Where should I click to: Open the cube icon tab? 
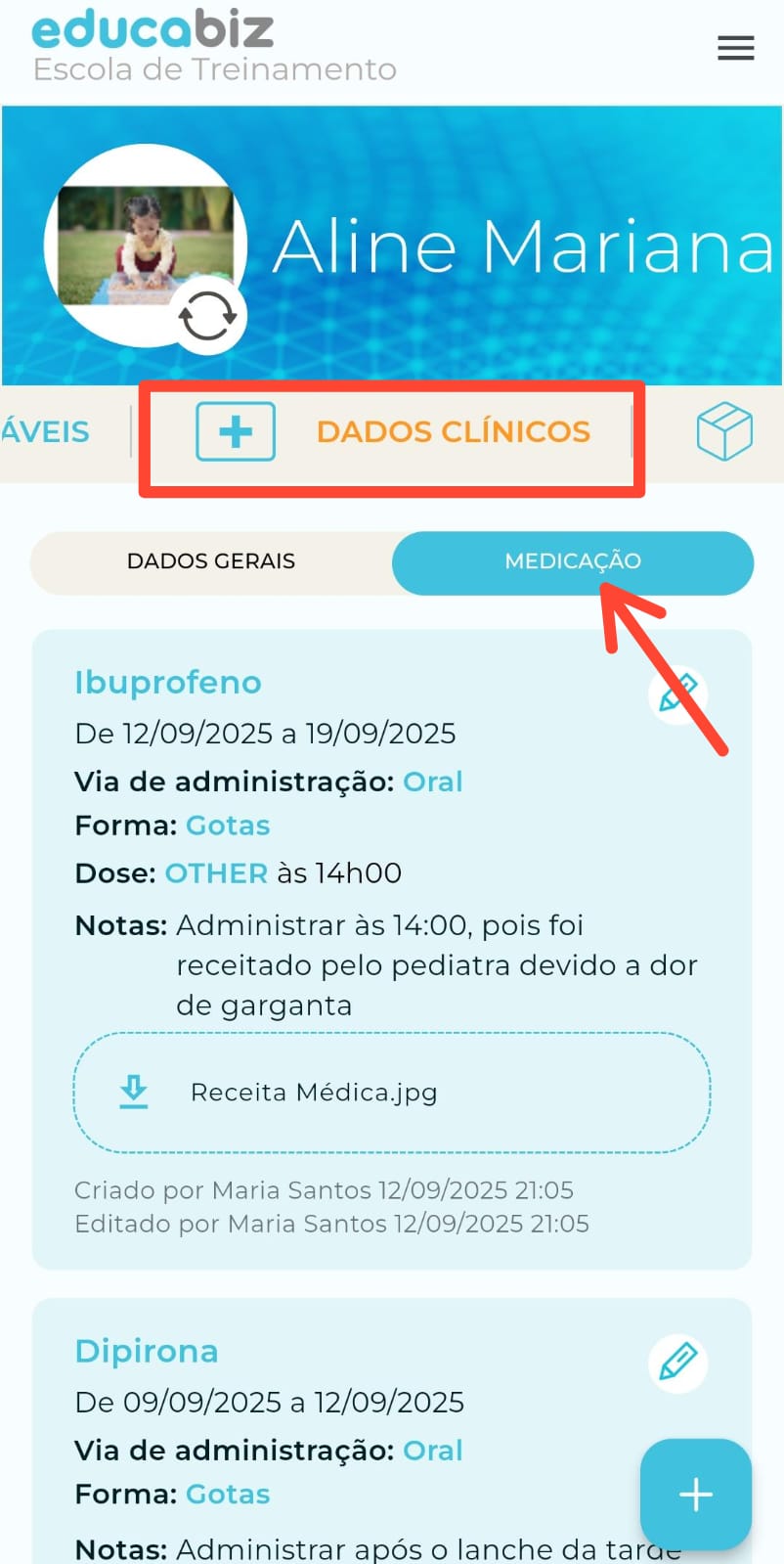723,431
